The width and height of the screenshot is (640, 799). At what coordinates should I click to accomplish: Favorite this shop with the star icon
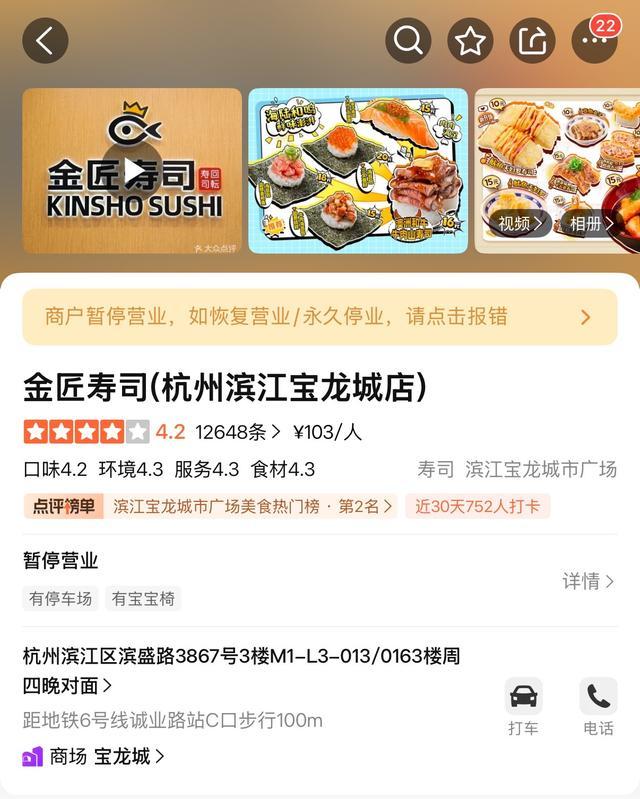coord(470,41)
